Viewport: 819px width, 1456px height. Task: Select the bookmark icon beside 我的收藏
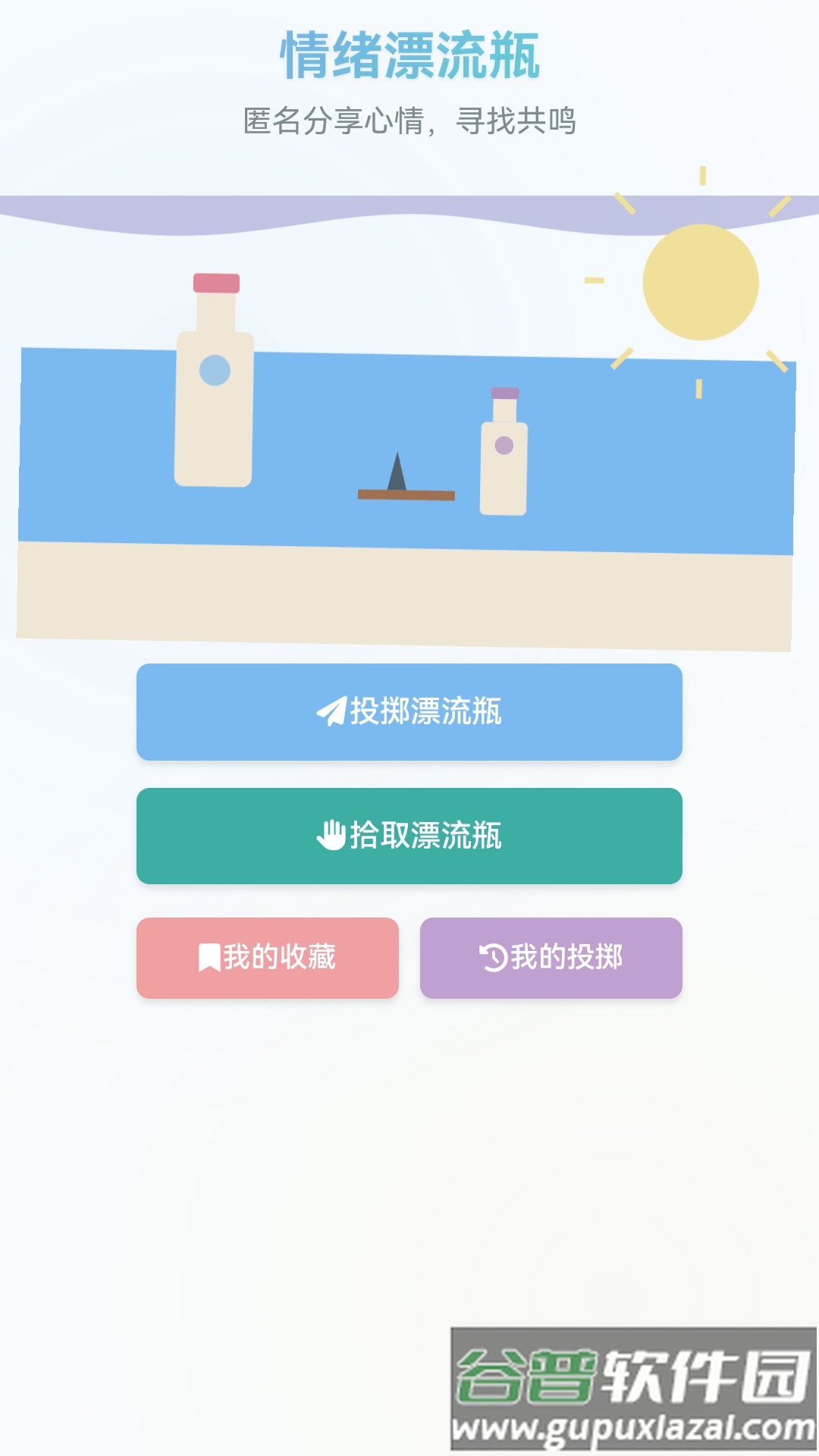[x=210, y=957]
